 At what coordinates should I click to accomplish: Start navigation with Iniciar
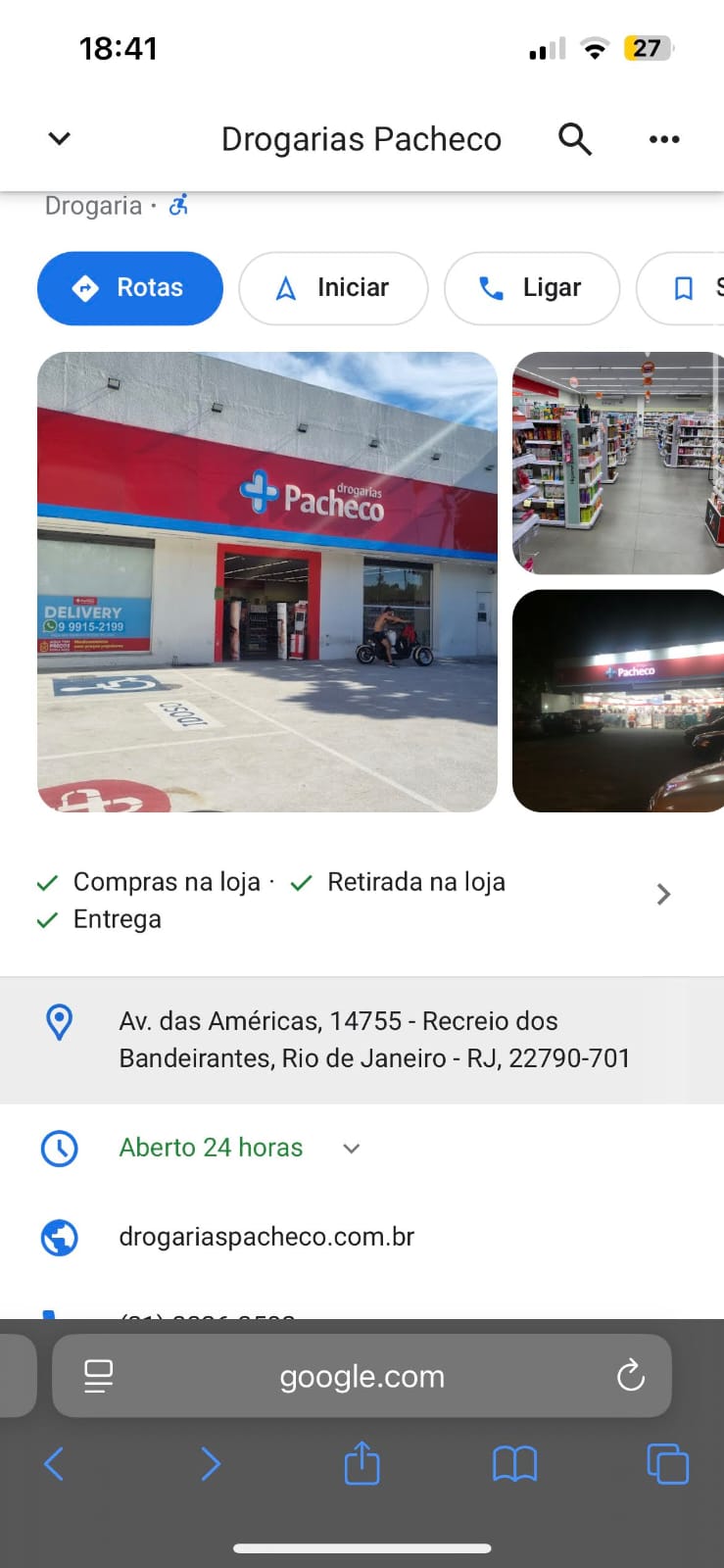[x=333, y=288]
